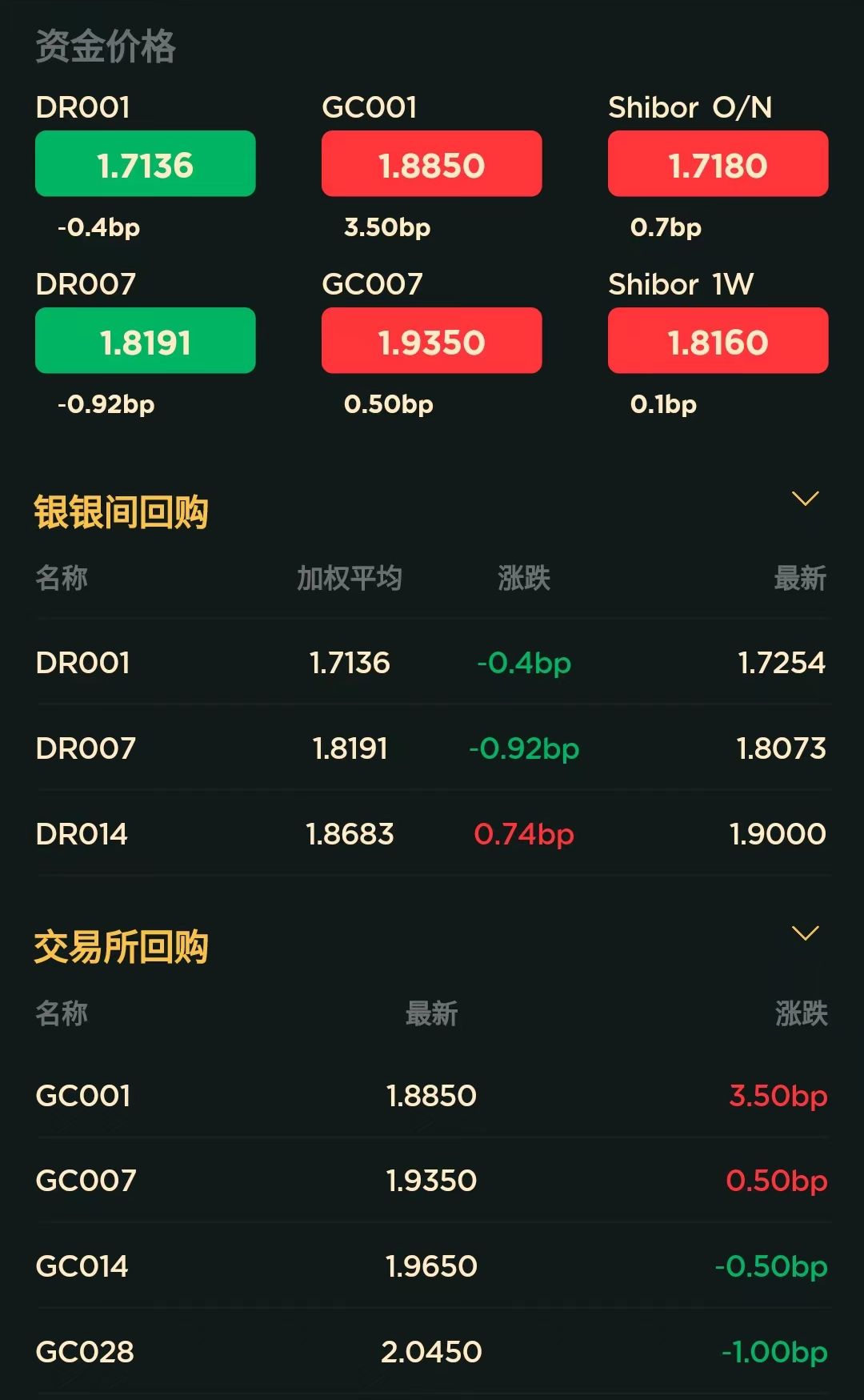864x1400 pixels.
Task: Click the red GC001 price box
Action: pos(431,164)
